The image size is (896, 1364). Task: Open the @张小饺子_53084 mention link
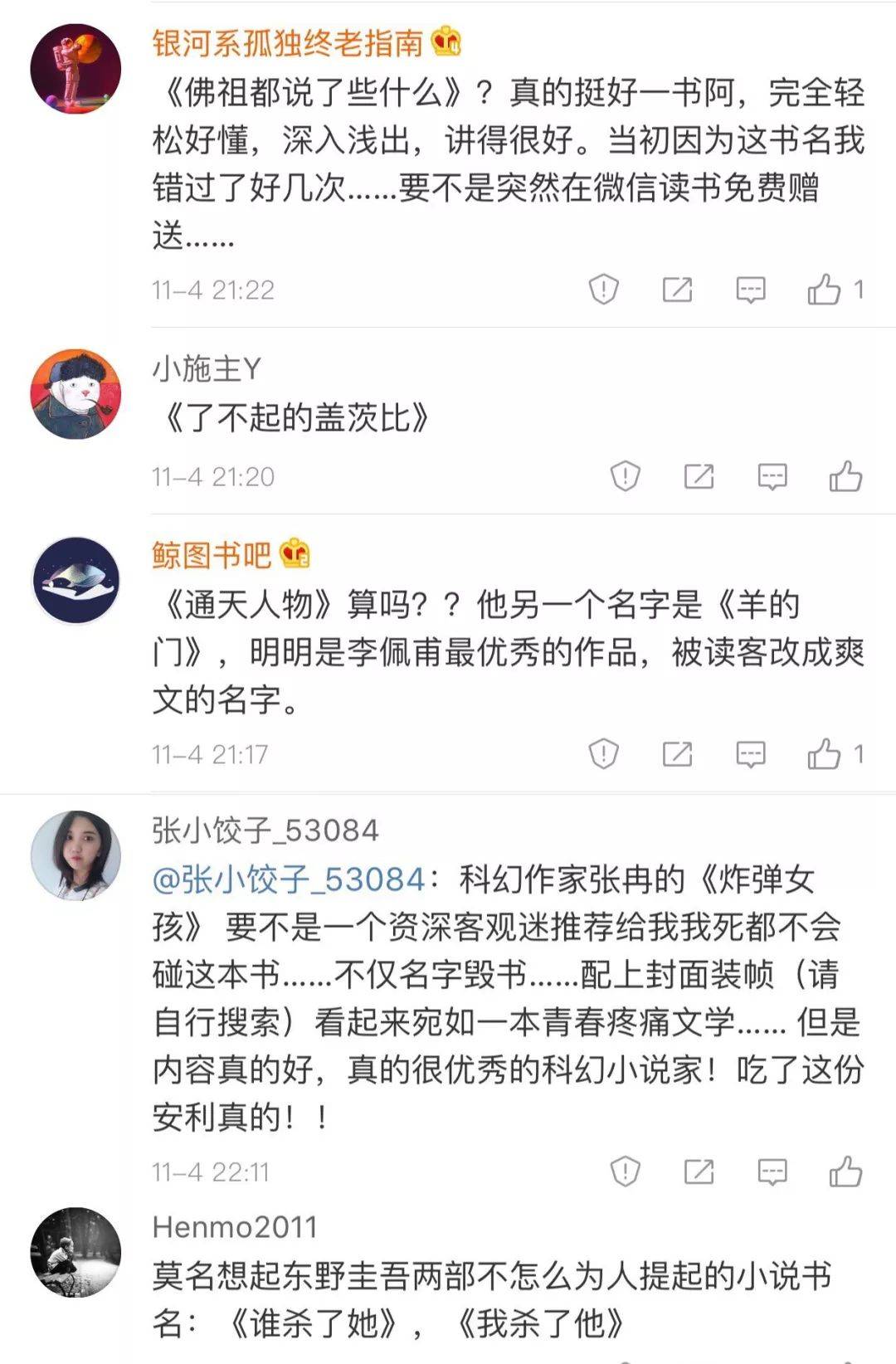coord(288,879)
